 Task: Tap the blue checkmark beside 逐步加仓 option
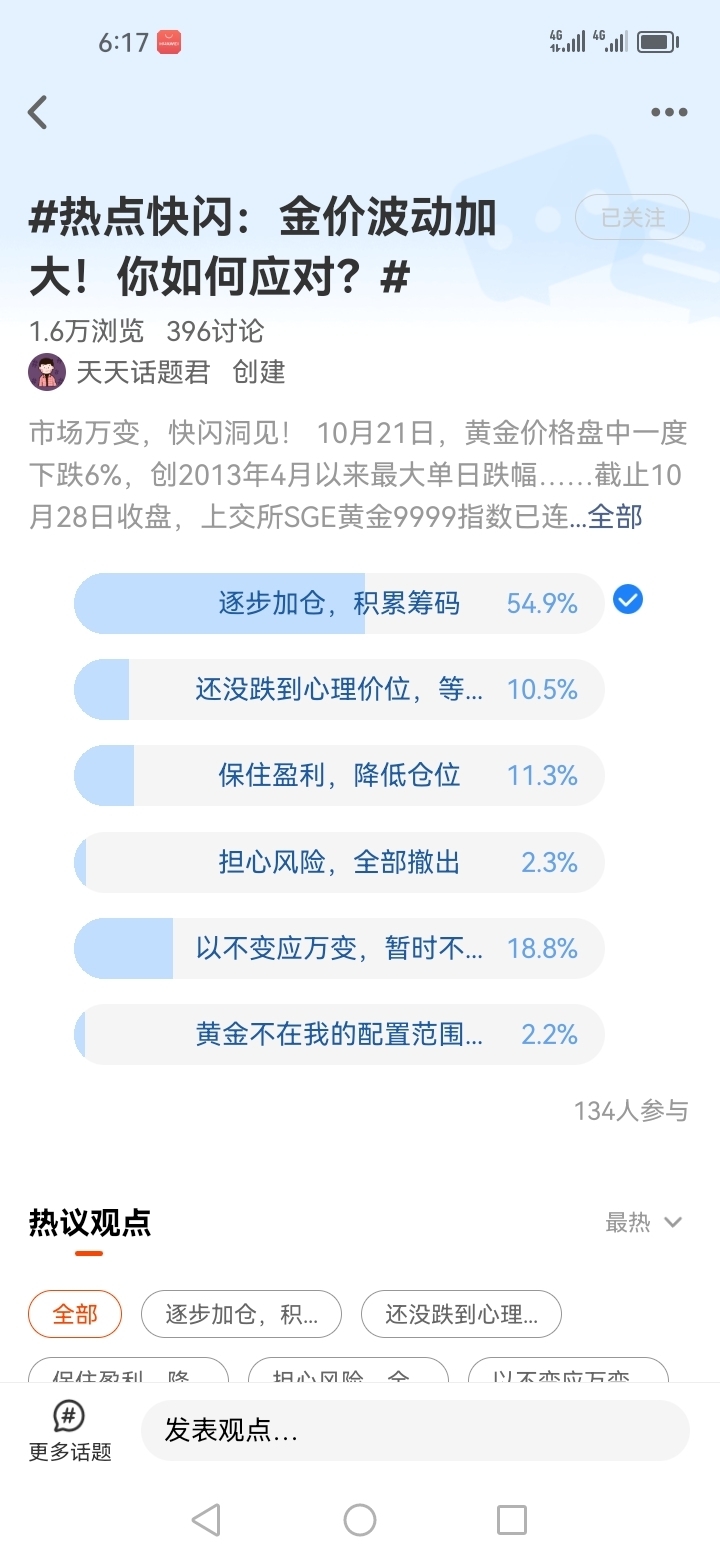click(x=627, y=598)
